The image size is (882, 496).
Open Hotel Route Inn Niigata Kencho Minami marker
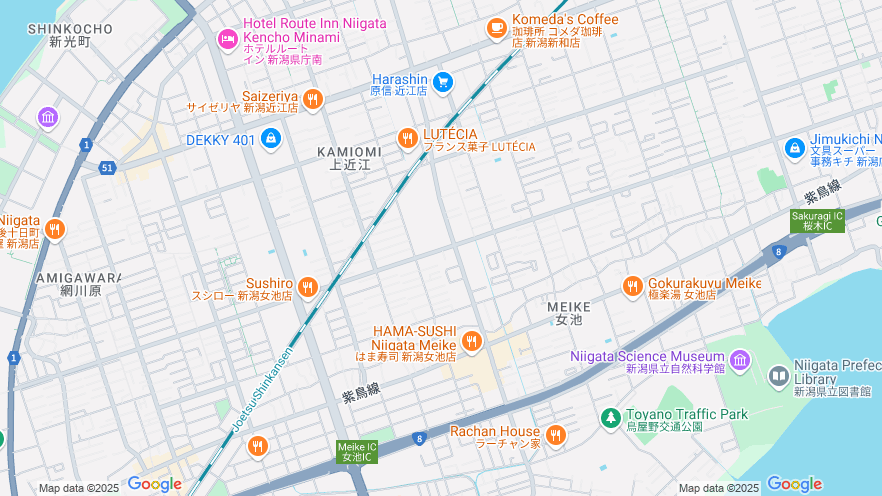tap(228, 39)
